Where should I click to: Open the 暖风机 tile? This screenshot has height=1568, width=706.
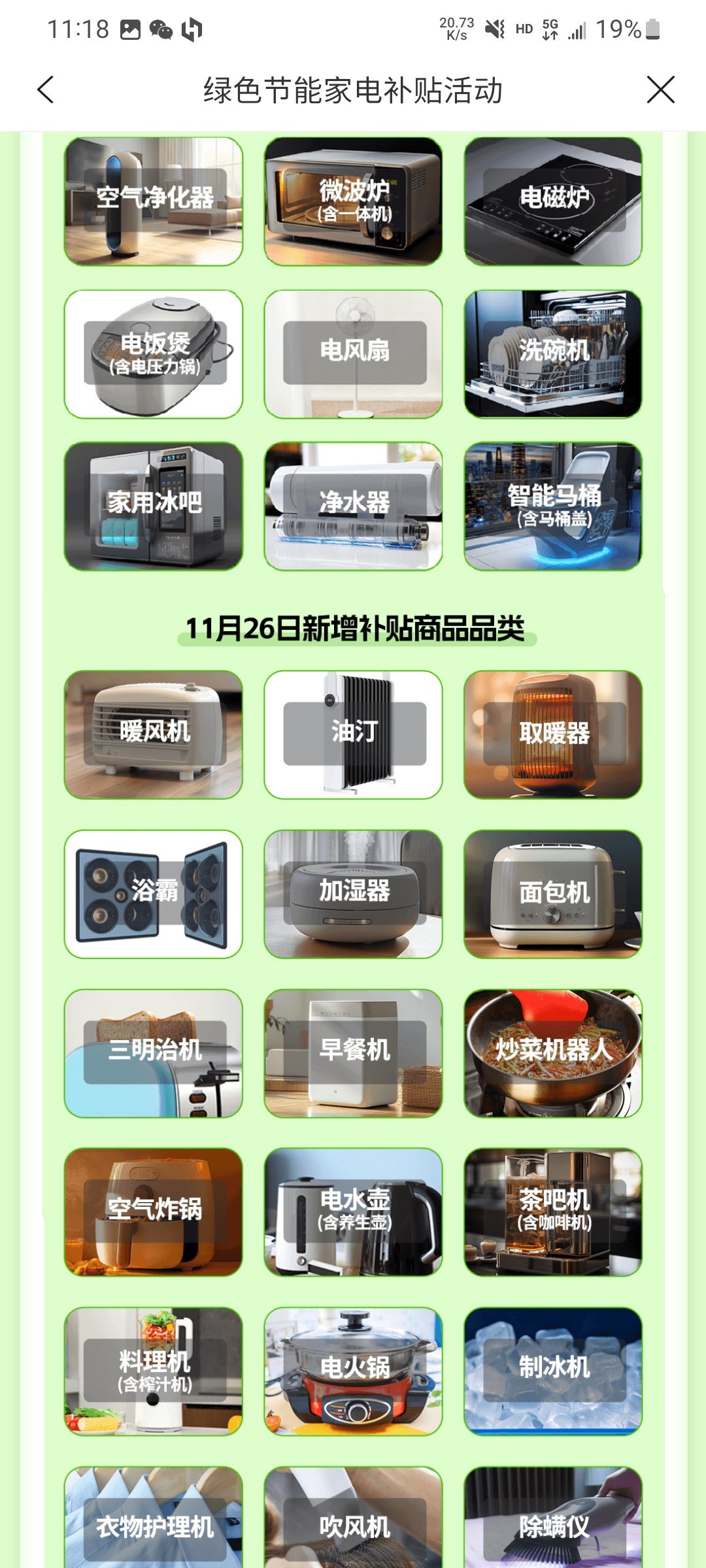point(154,734)
